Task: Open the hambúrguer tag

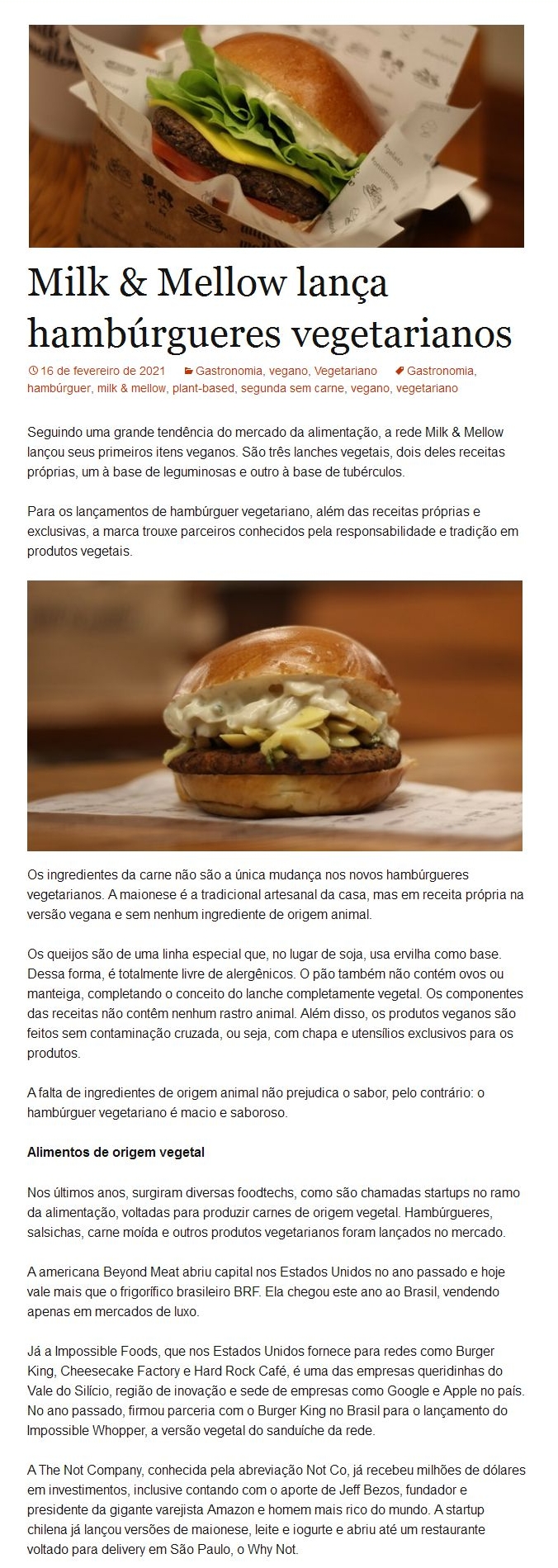Action: [59, 388]
